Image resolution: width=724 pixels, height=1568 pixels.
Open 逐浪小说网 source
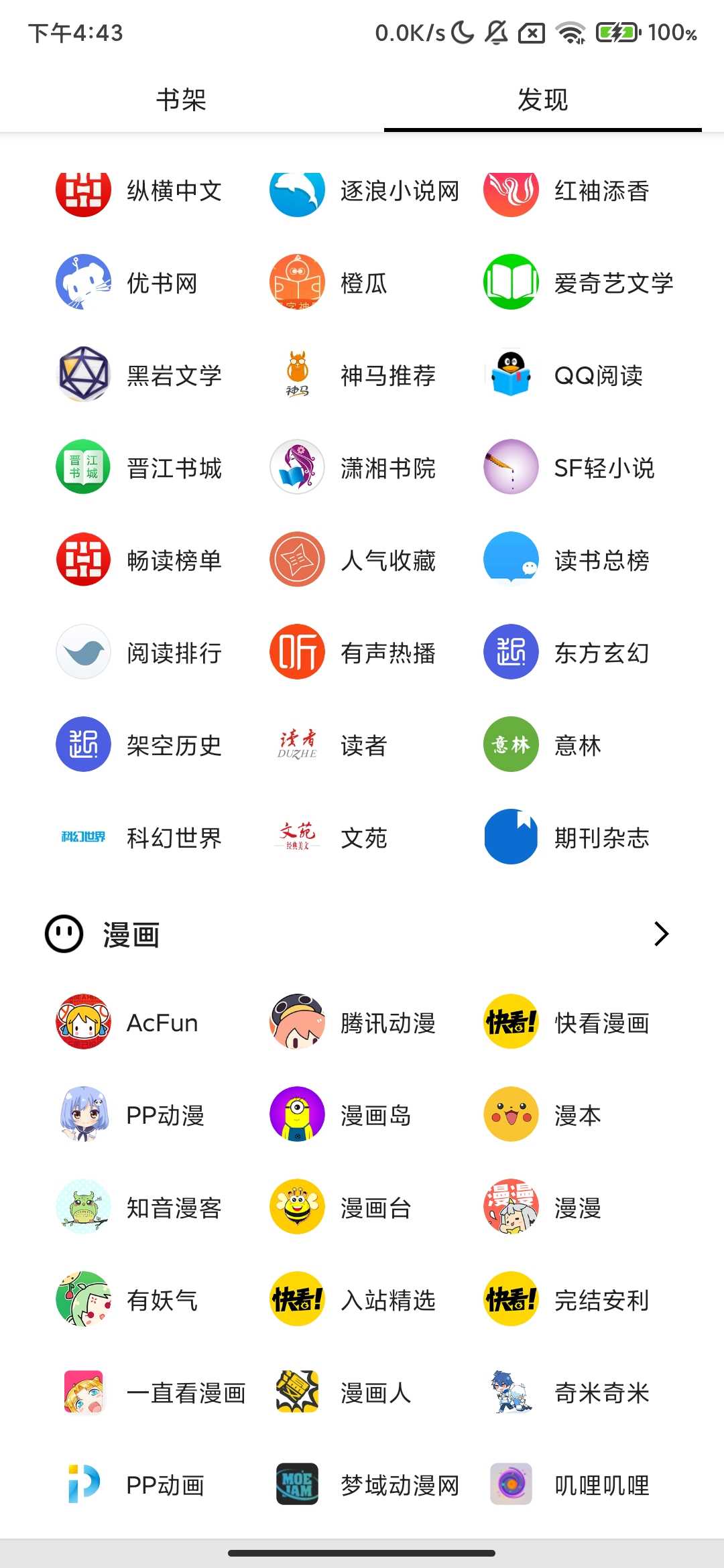click(x=364, y=191)
